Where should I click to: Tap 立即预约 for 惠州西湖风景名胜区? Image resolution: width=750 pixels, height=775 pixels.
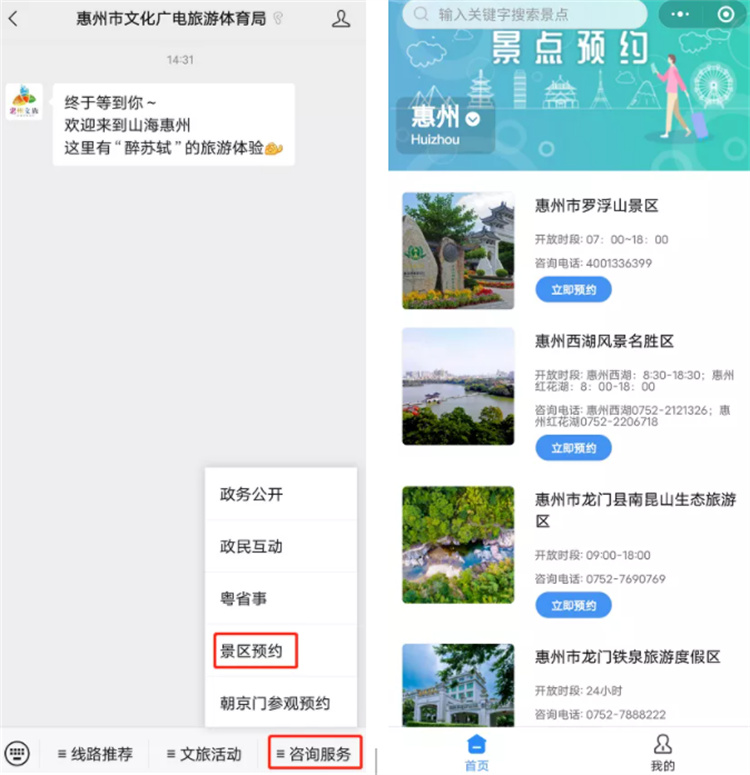coord(573,448)
